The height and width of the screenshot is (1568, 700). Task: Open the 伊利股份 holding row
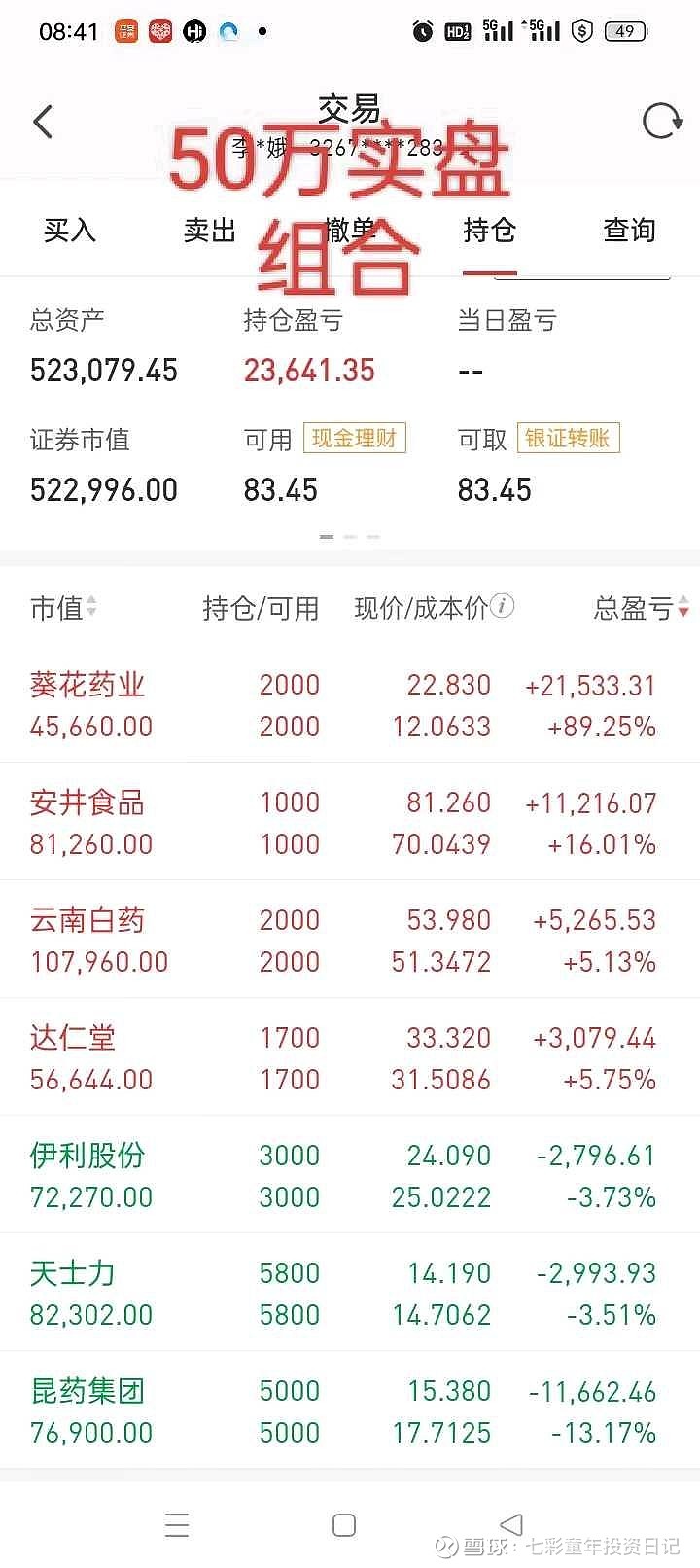click(350, 1175)
